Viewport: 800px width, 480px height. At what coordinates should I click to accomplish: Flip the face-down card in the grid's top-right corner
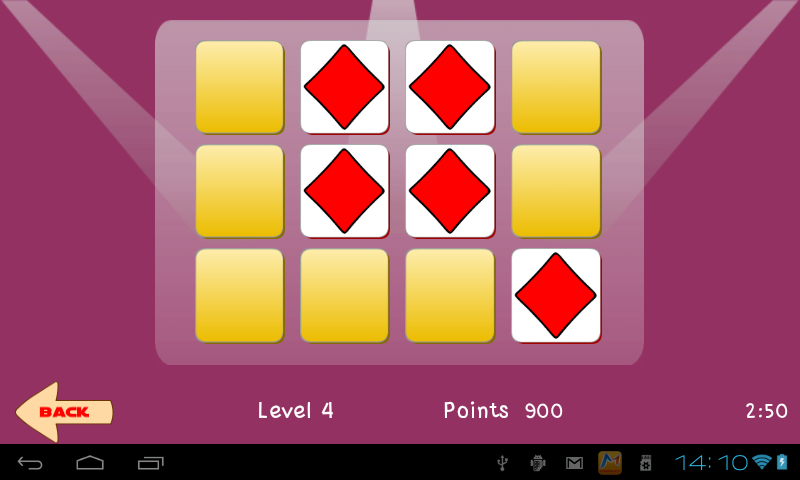(556, 87)
